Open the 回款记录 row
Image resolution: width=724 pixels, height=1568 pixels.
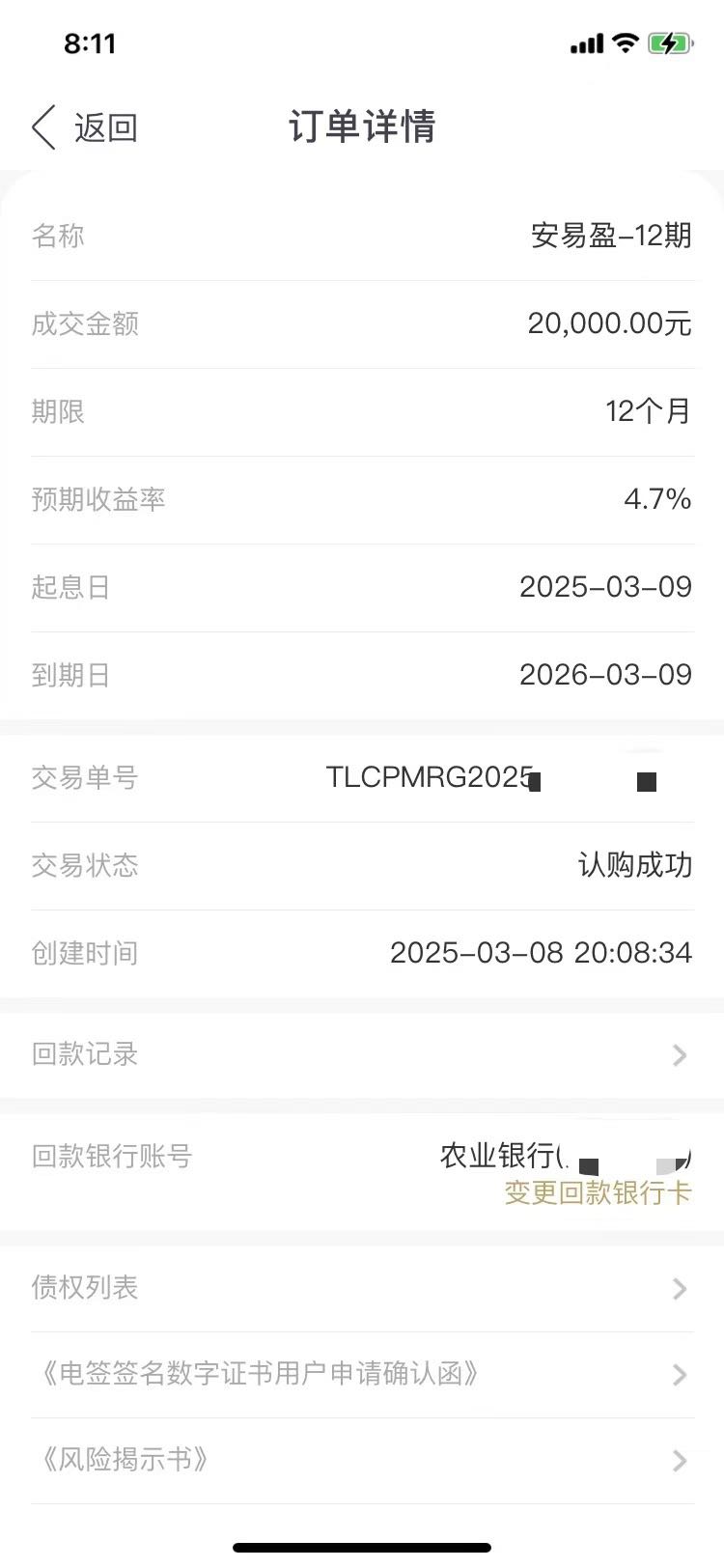coord(362,1054)
